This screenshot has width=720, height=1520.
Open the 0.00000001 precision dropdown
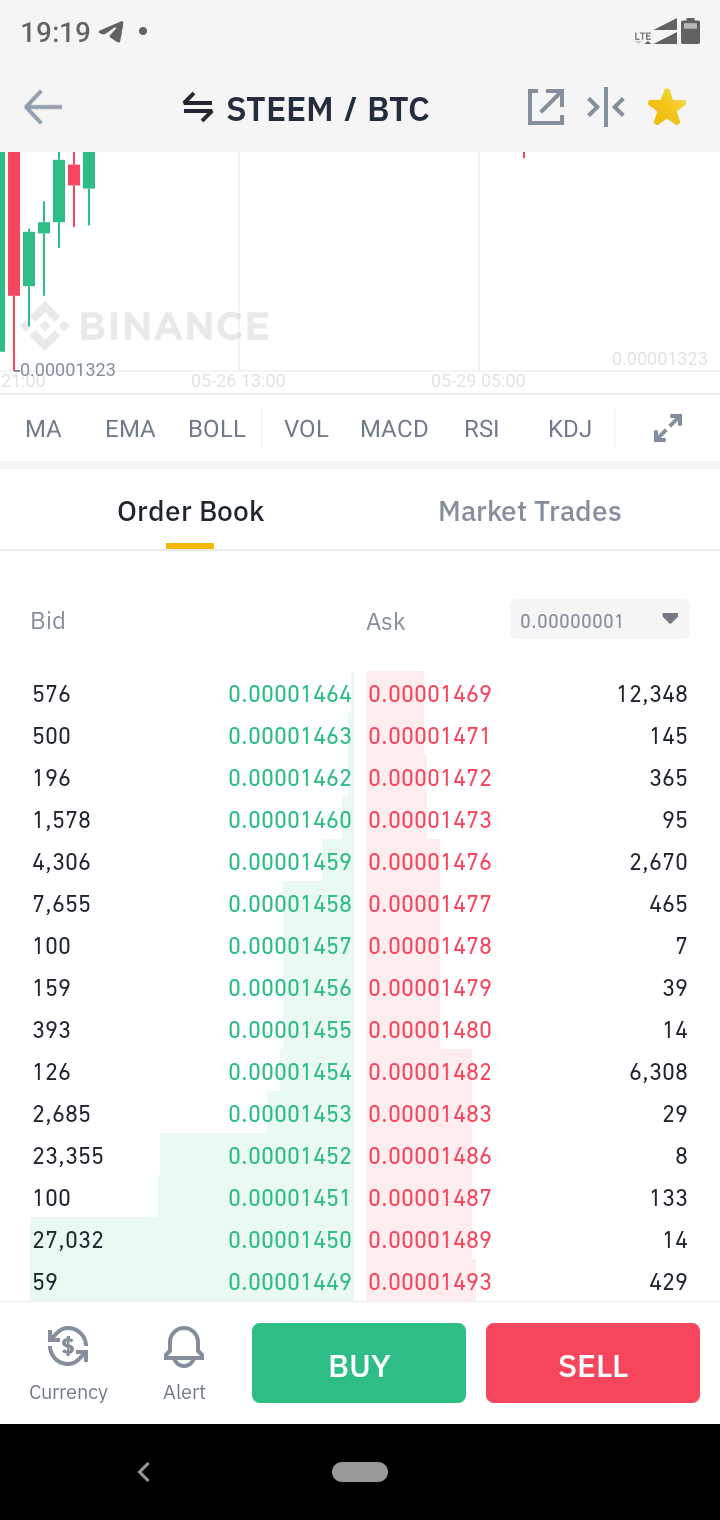(600, 620)
